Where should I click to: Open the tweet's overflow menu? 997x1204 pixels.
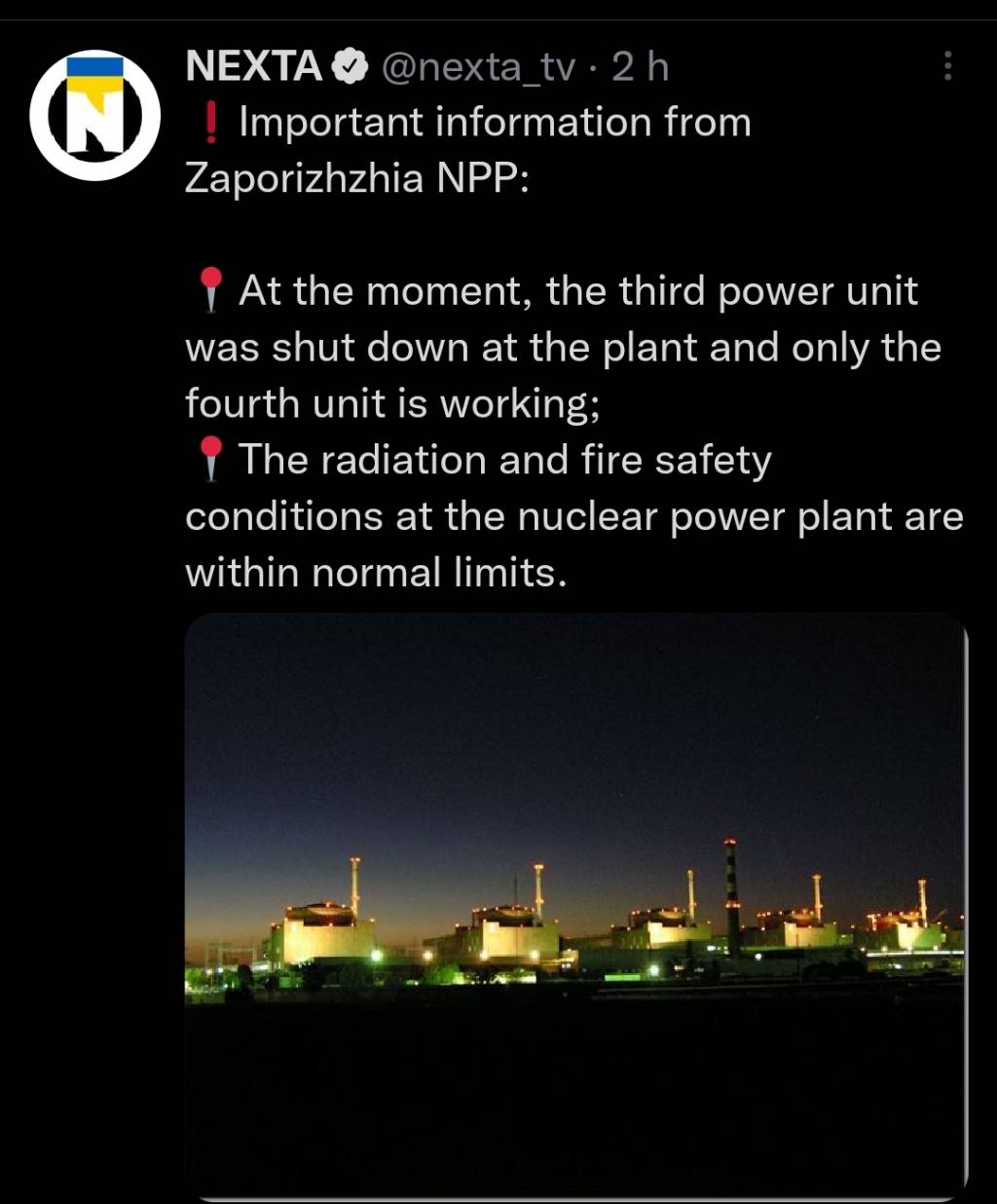946,66
